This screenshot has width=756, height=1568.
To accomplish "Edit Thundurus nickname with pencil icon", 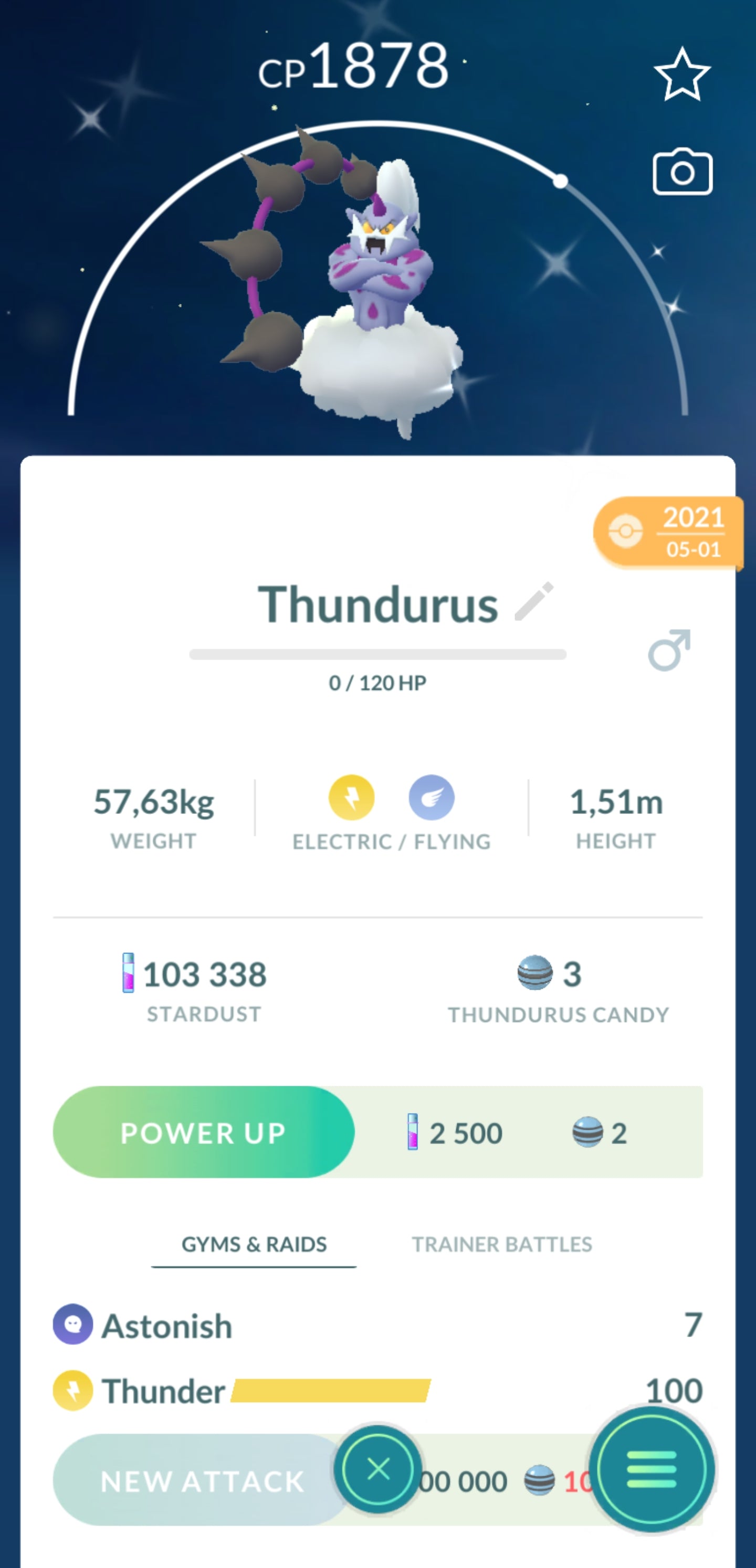I will 534,601.
